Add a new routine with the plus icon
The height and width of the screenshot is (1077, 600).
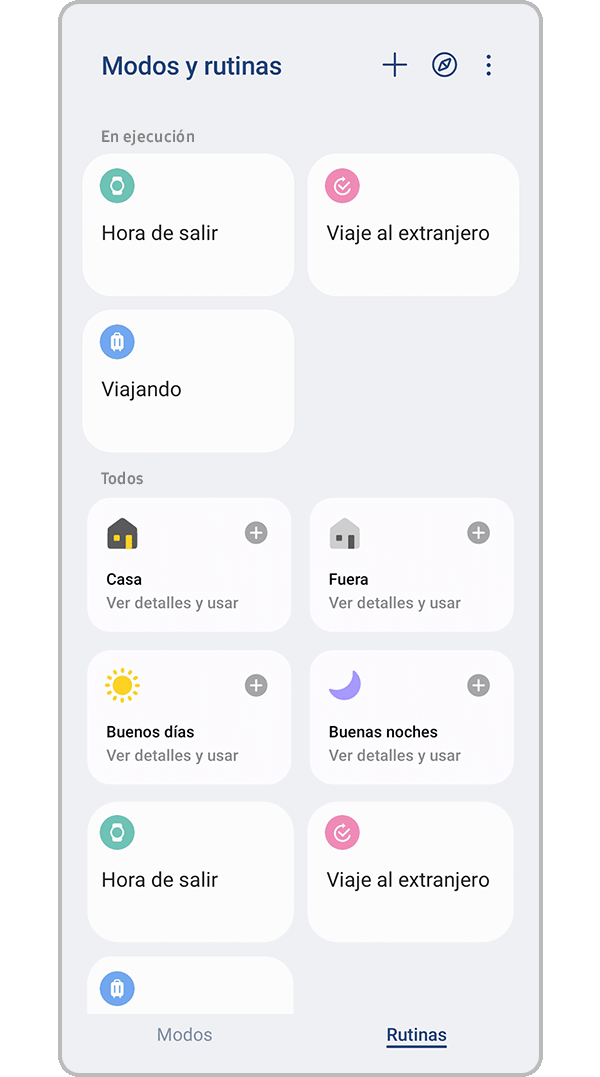[395, 66]
